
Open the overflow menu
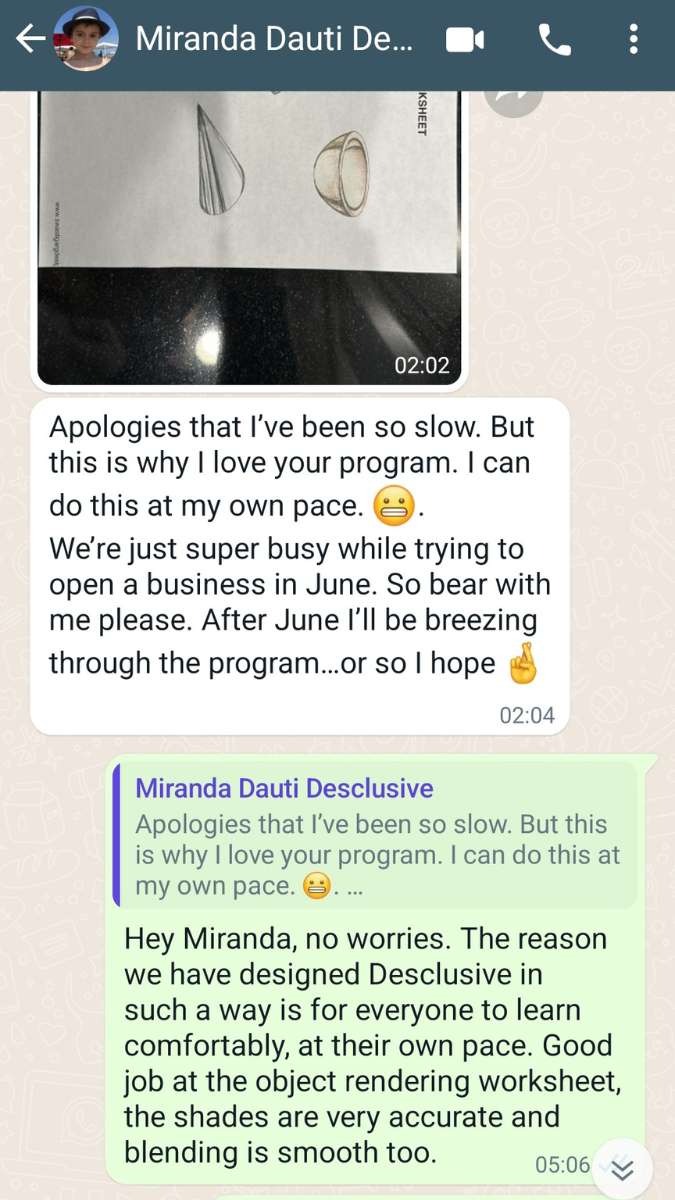633,40
